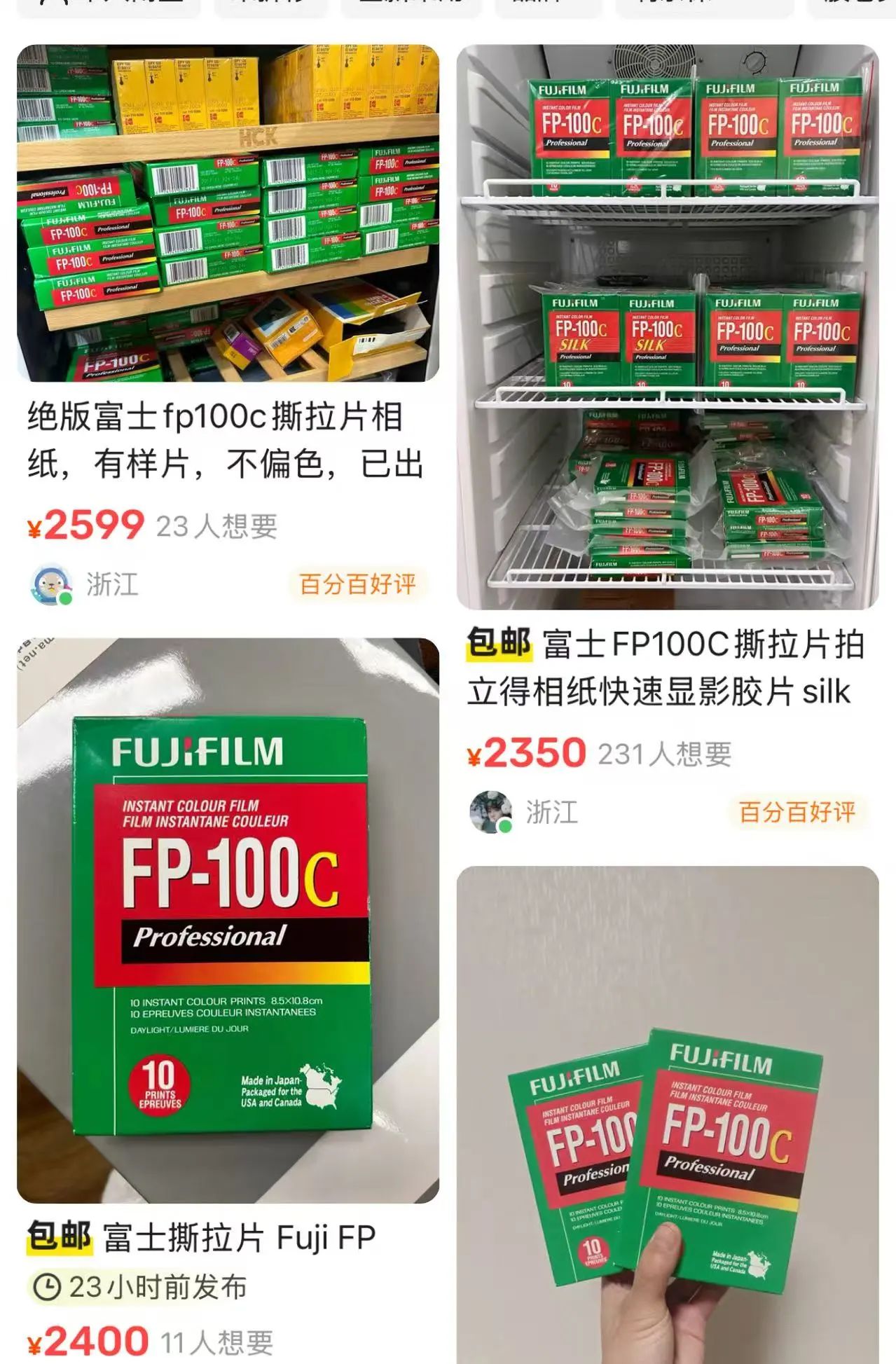Open the ¥2599 绝版富士fp100c listing
The image size is (896, 1364).
tap(228, 214)
